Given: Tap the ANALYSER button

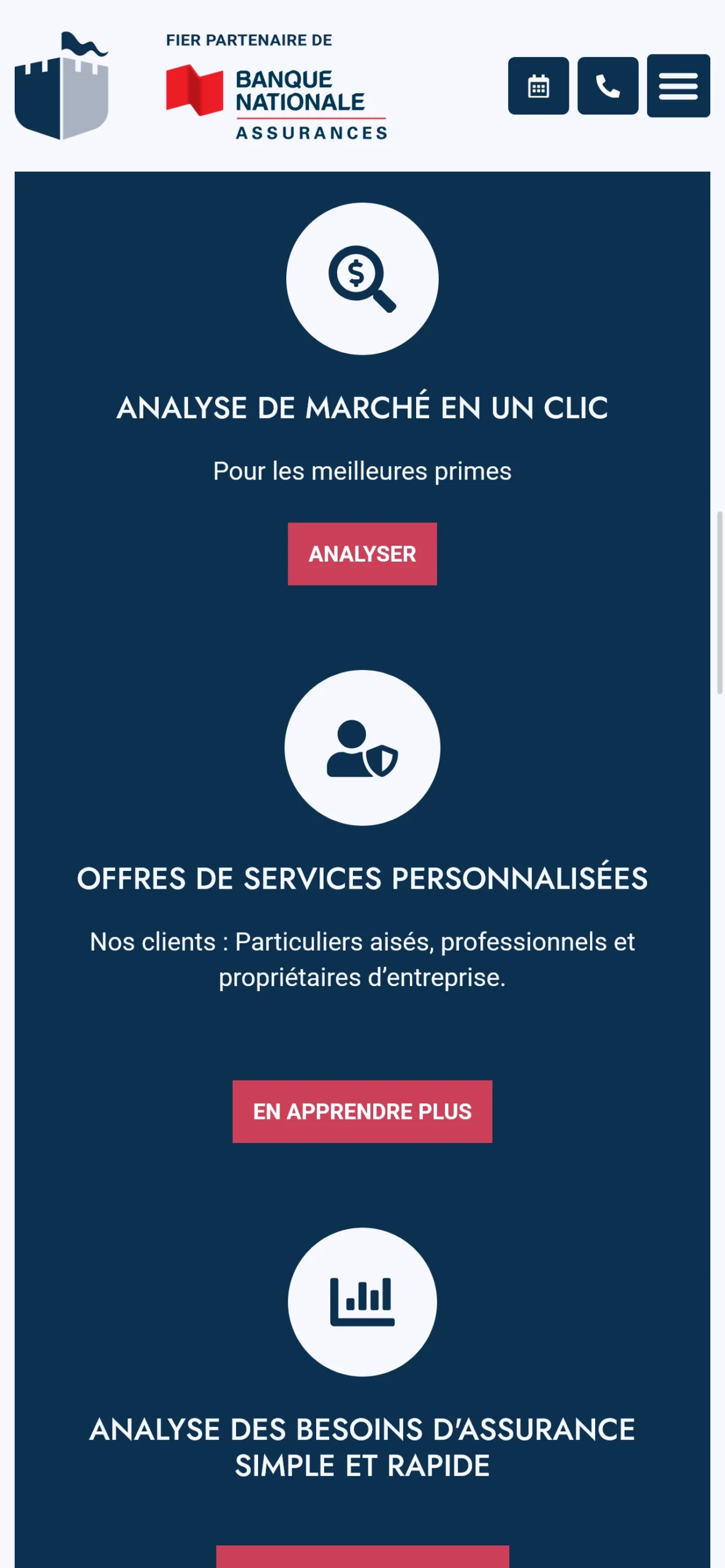Looking at the screenshot, I should coord(362,554).
